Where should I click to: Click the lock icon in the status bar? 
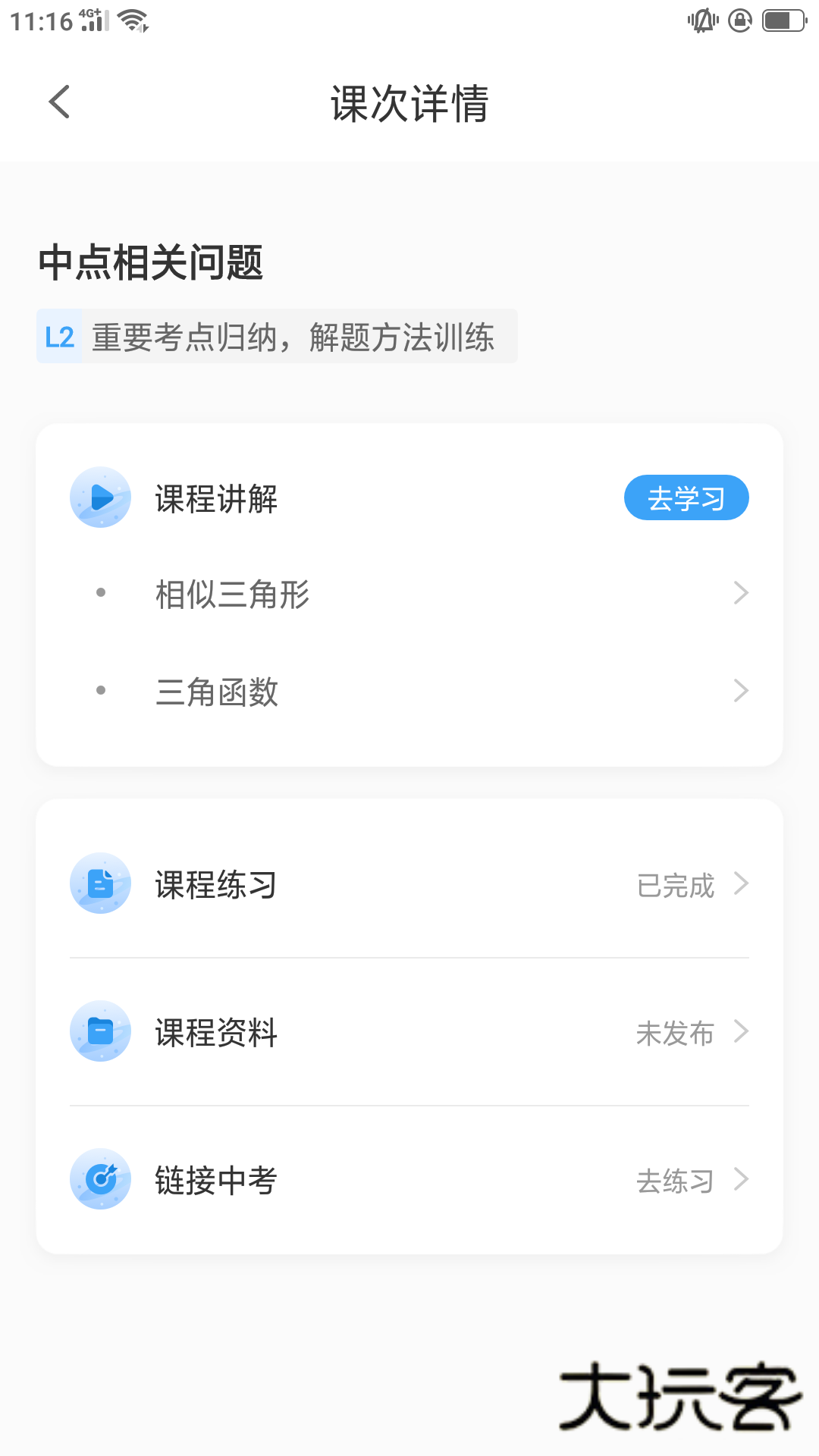[x=739, y=20]
